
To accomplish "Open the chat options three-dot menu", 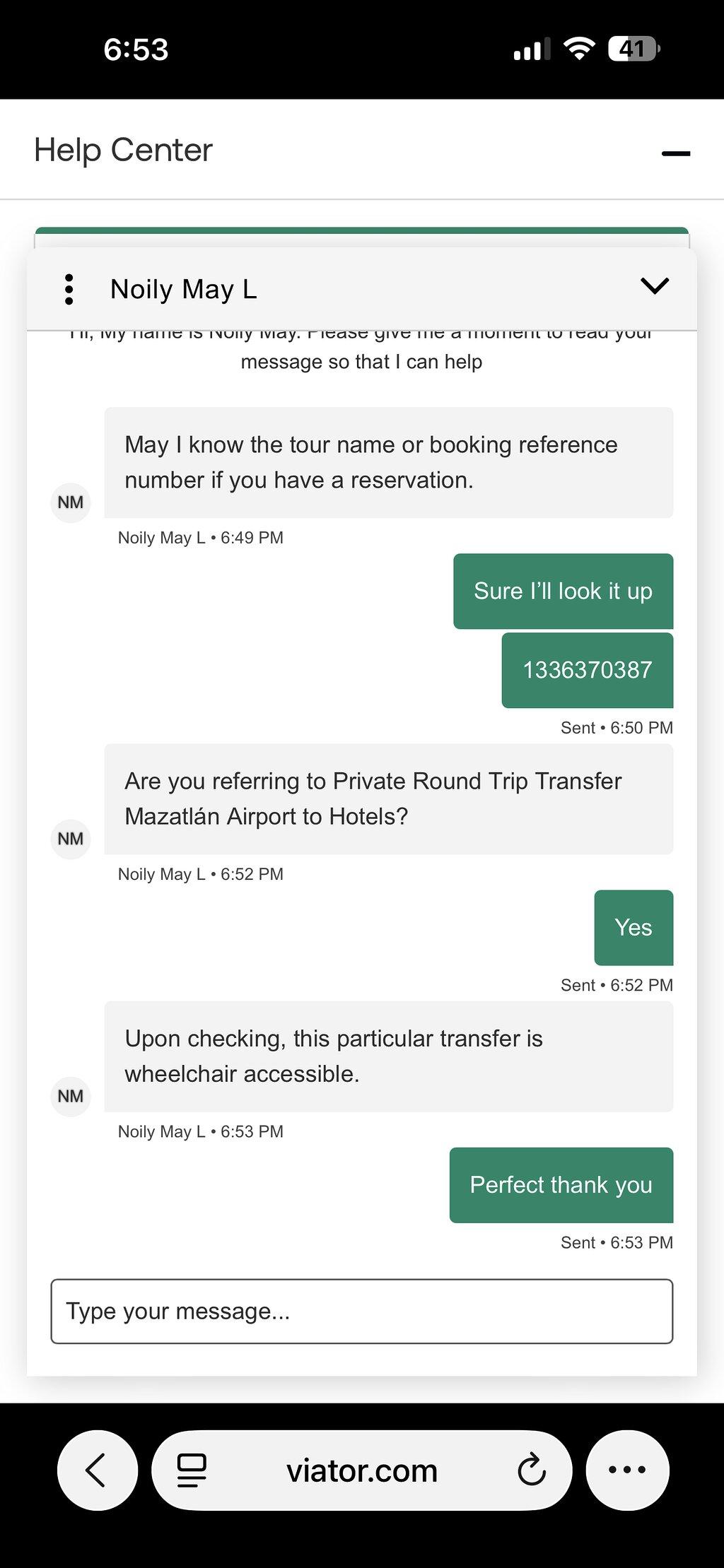I will click(x=69, y=289).
